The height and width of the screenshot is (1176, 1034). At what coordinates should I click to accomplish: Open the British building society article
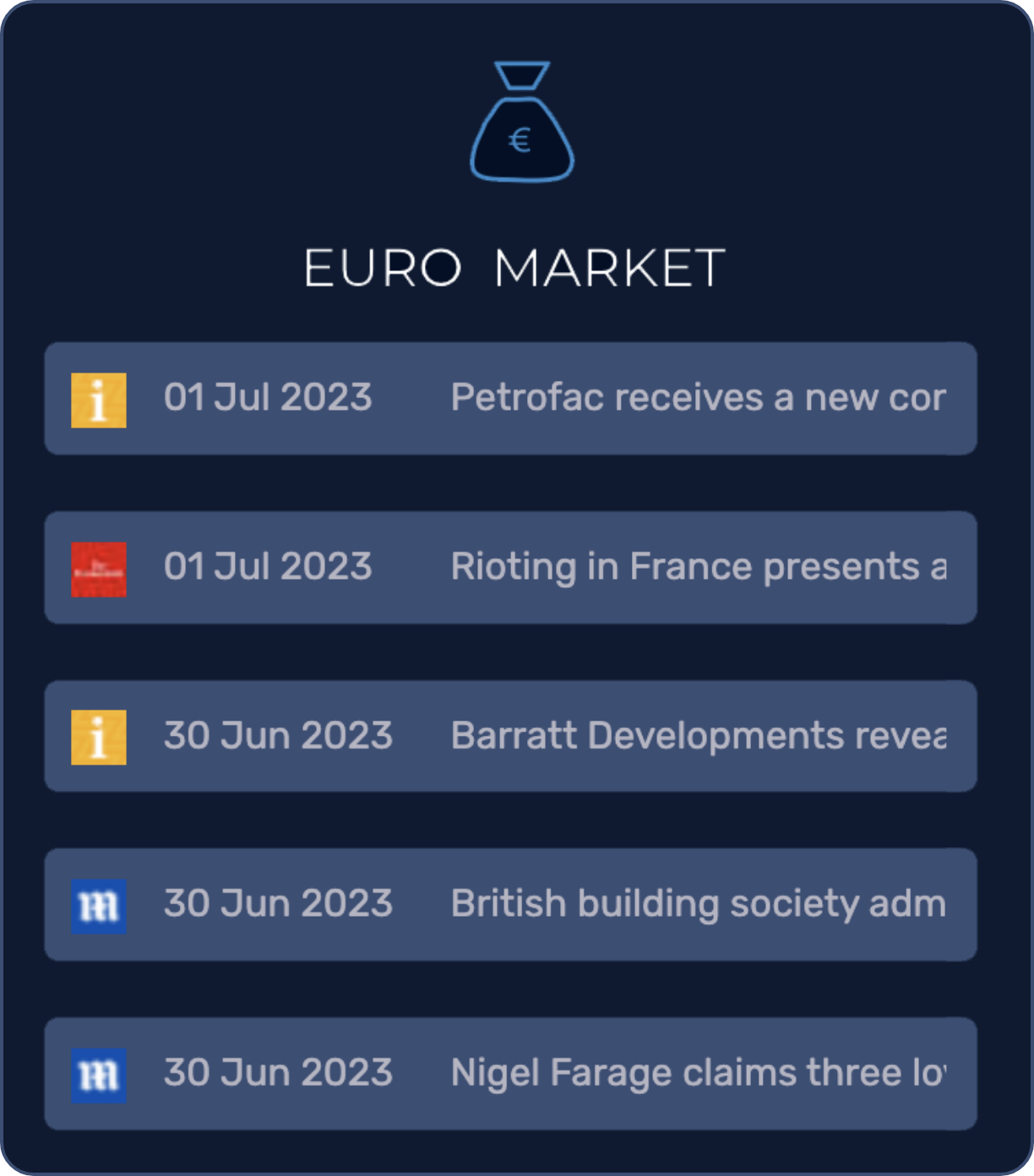pyautogui.click(x=697, y=904)
